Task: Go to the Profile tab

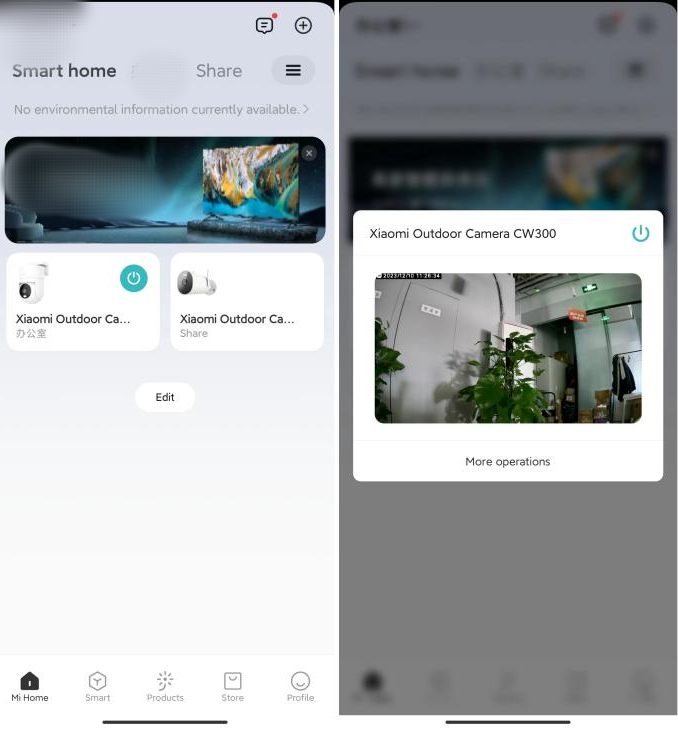Action: pyautogui.click(x=300, y=687)
